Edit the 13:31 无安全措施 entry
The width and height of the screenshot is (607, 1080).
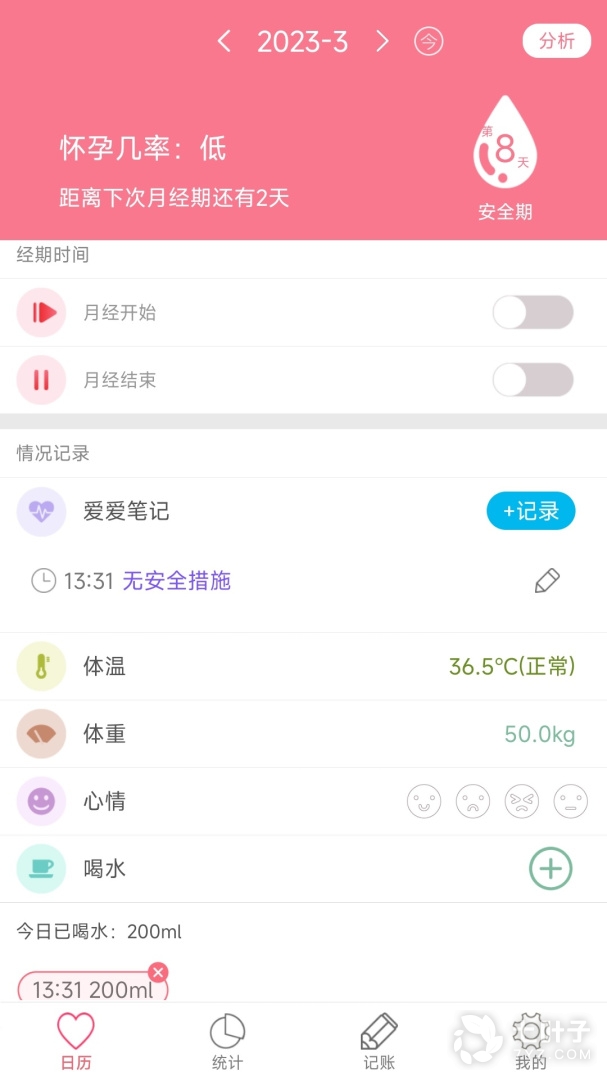coord(547,581)
